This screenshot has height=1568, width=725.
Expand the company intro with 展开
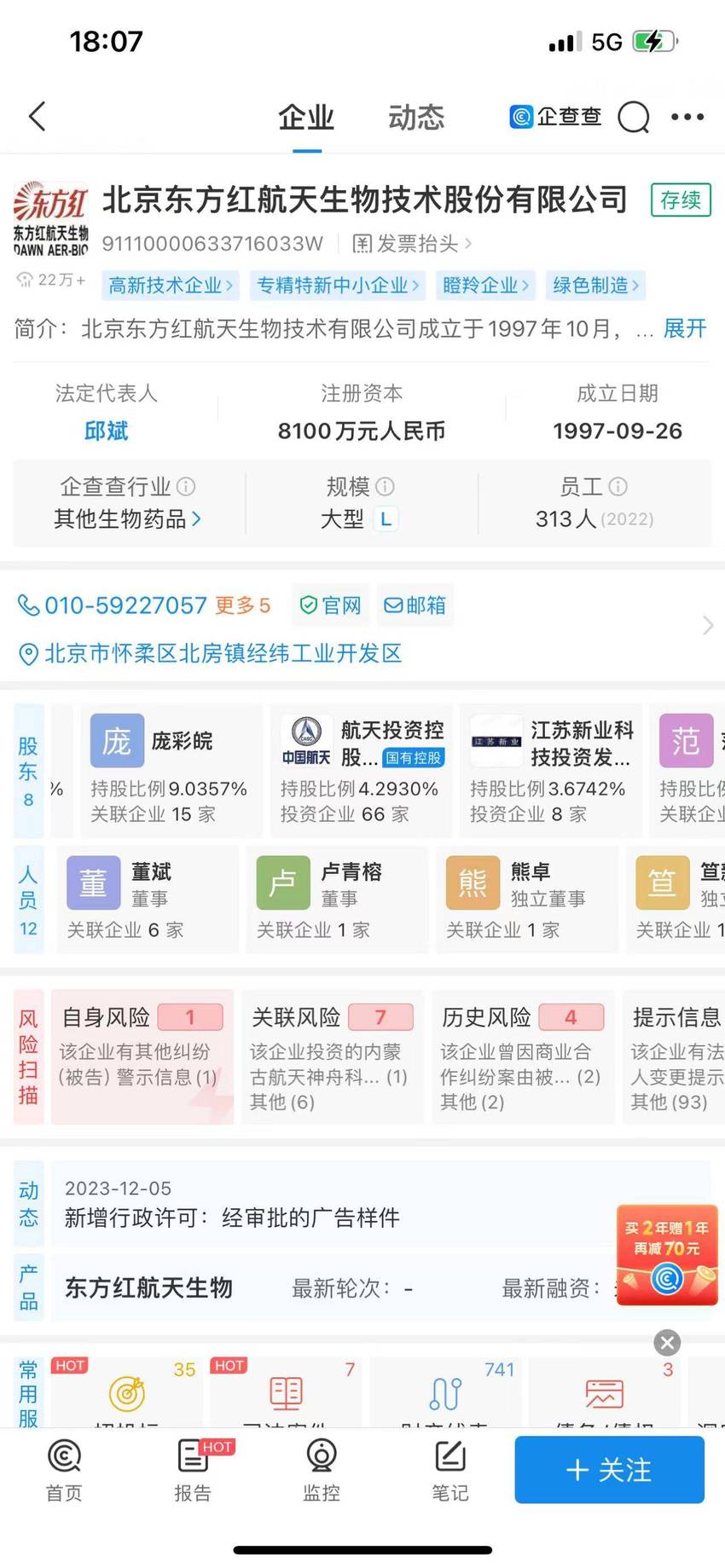(685, 328)
